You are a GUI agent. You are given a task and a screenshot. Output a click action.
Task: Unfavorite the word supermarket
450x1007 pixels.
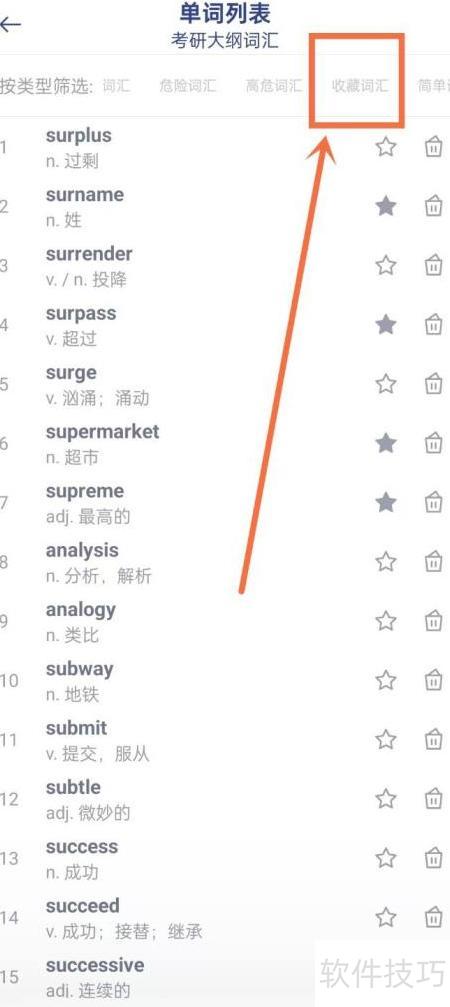pos(386,443)
